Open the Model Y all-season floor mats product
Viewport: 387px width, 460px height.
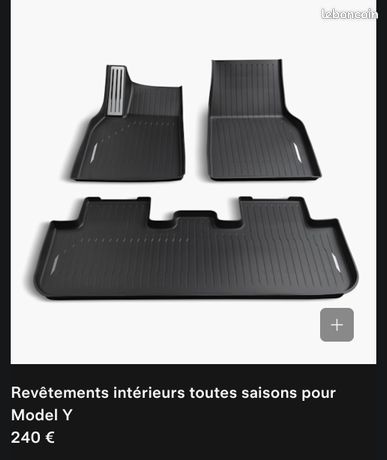[173, 404]
